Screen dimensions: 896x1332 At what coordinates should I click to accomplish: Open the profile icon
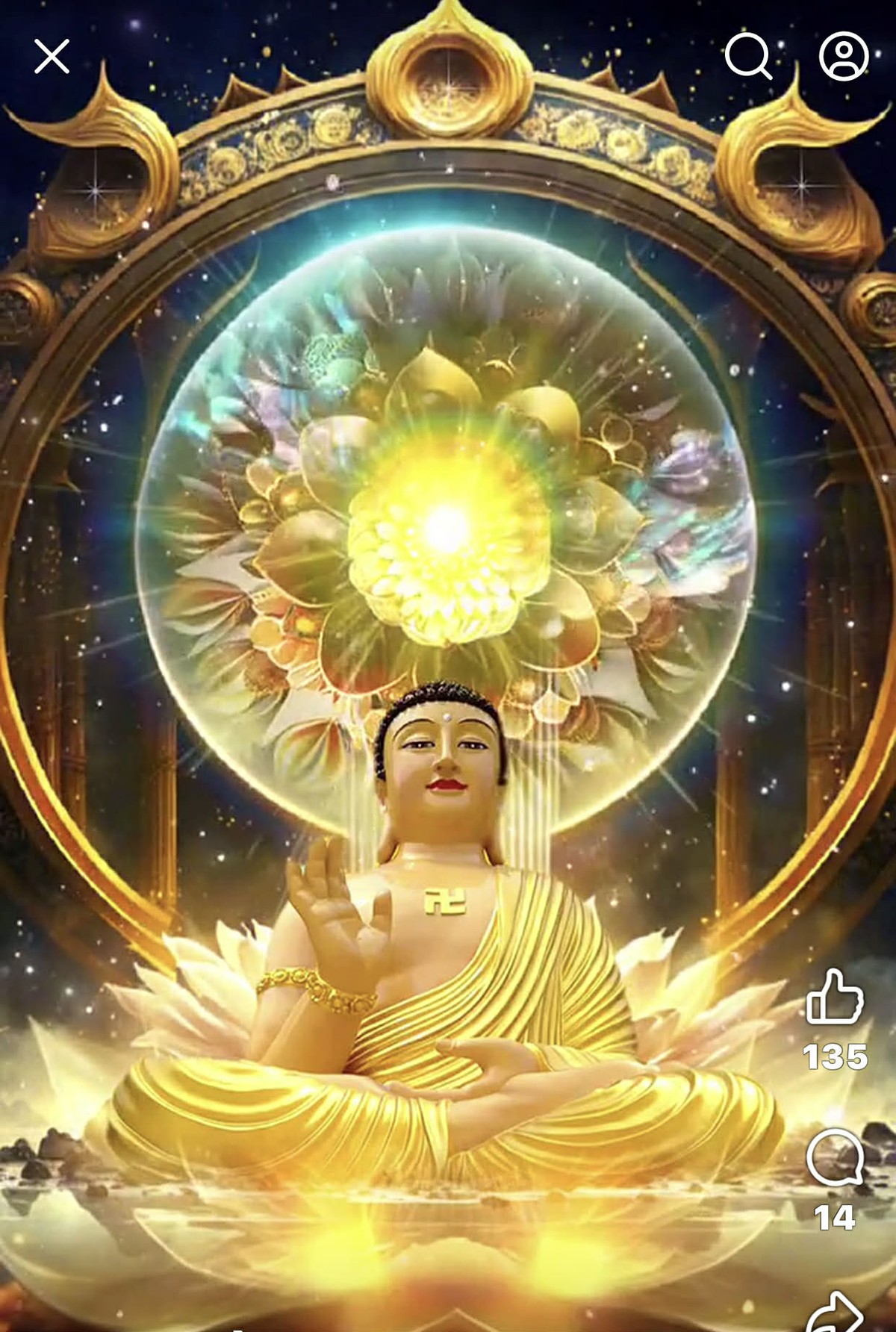click(844, 56)
